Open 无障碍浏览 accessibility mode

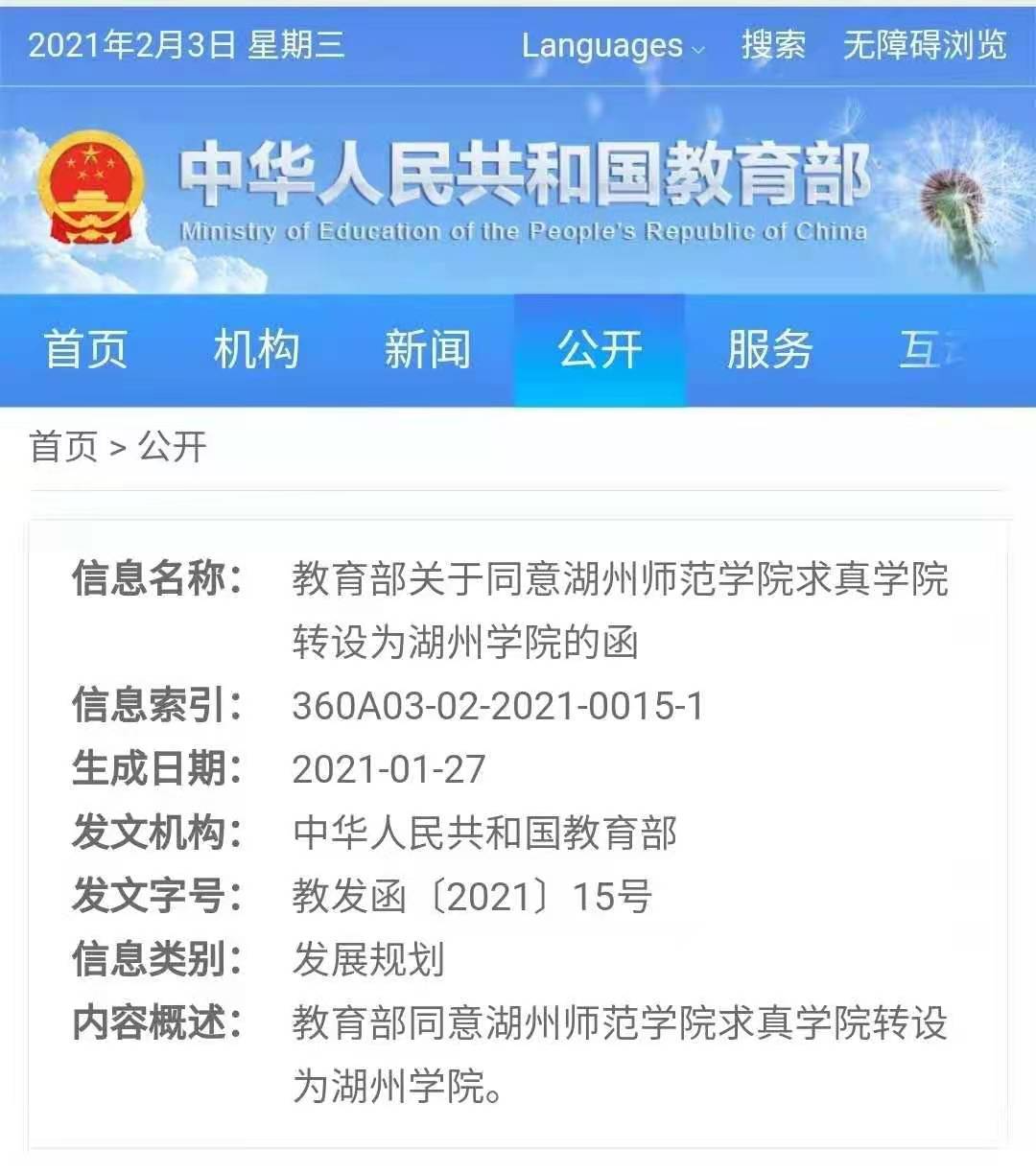tap(924, 45)
